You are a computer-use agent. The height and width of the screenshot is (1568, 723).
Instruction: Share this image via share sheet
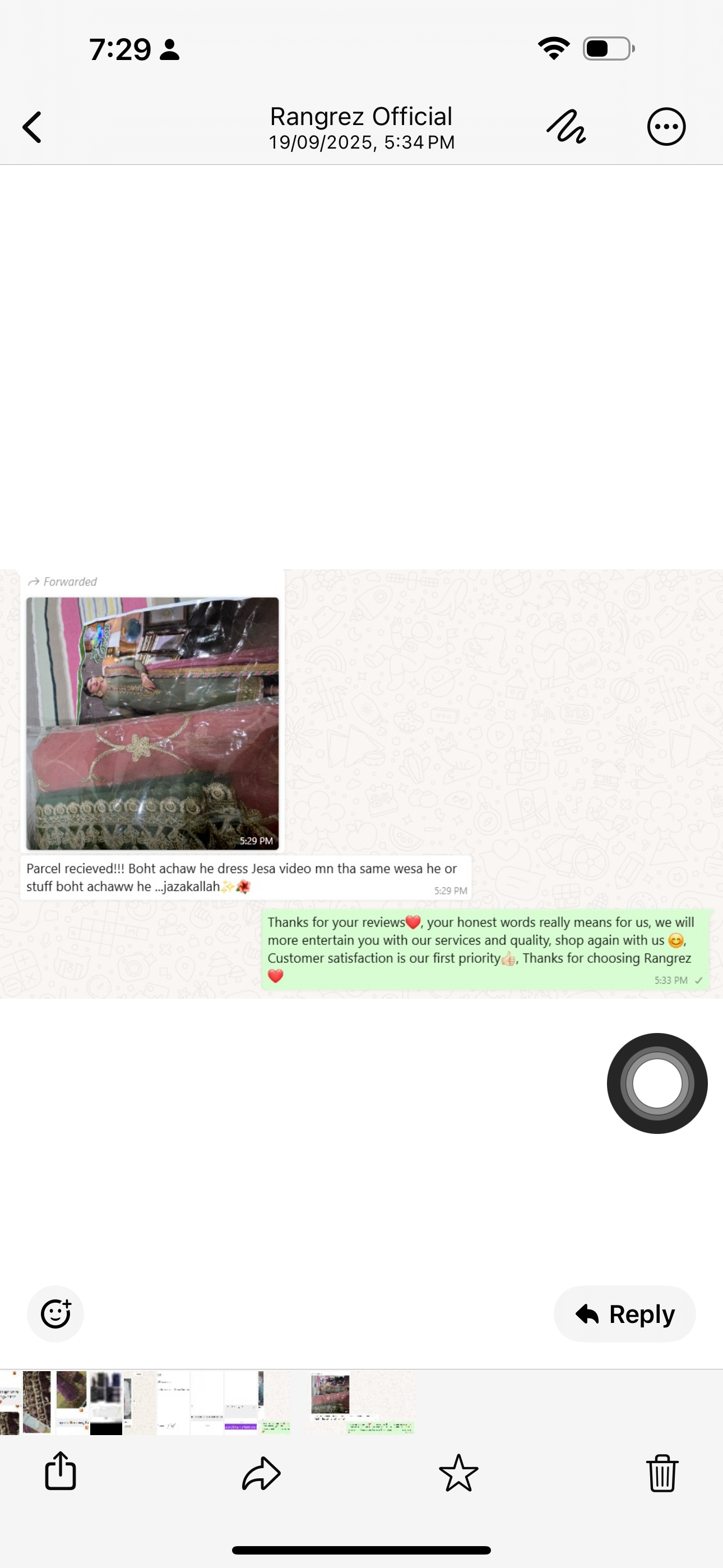(61, 1472)
